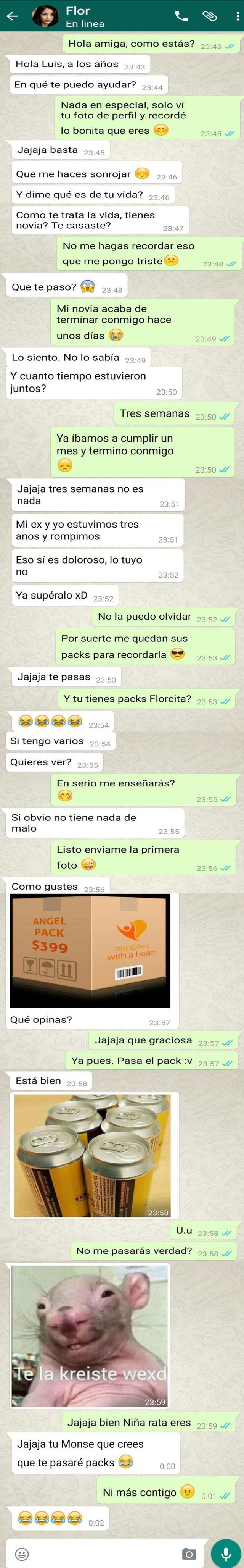This screenshot has width=244, height=1568.
Task: Tap the microphone voice message button
Action: pyautogui.click(x=226, y=1553)
